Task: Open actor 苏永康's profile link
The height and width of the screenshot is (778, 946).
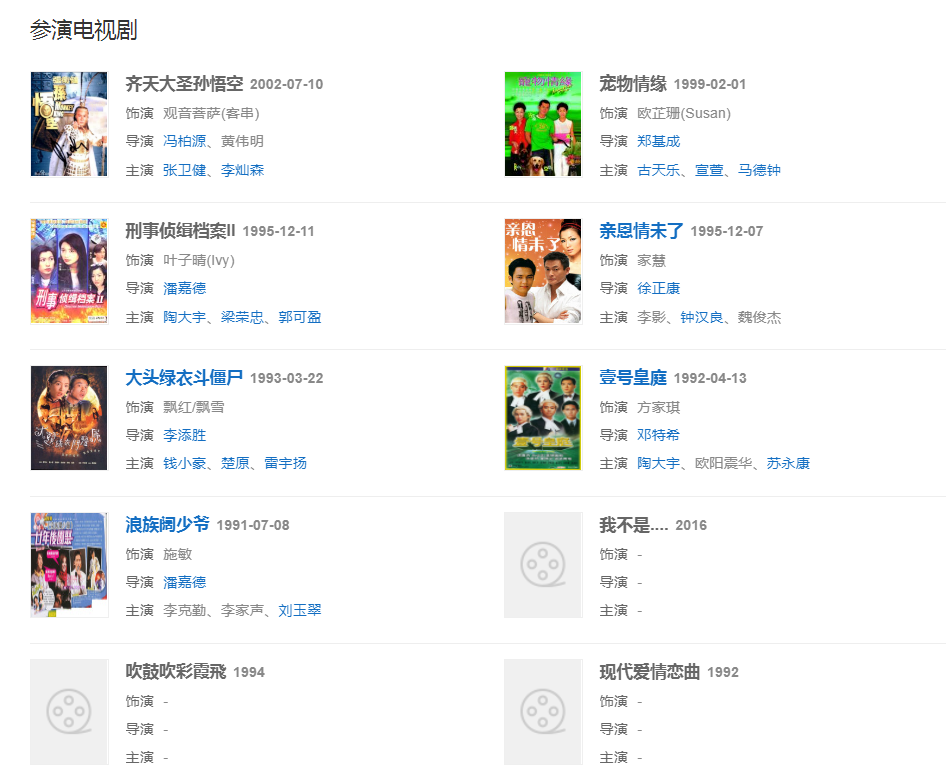Action: coord(788,464)
